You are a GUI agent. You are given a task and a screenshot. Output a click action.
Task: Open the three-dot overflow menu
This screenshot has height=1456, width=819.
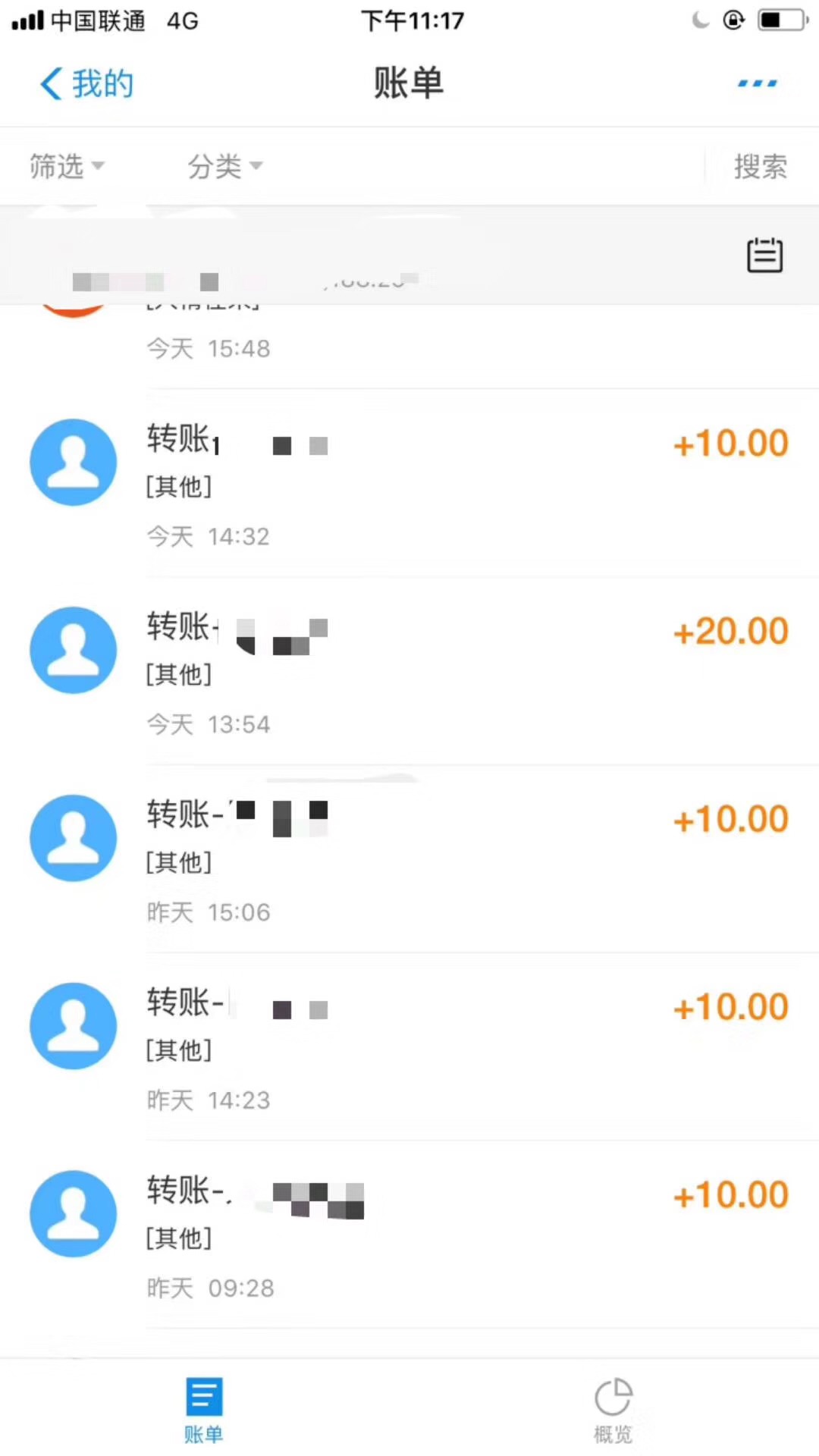pos(758,83)
